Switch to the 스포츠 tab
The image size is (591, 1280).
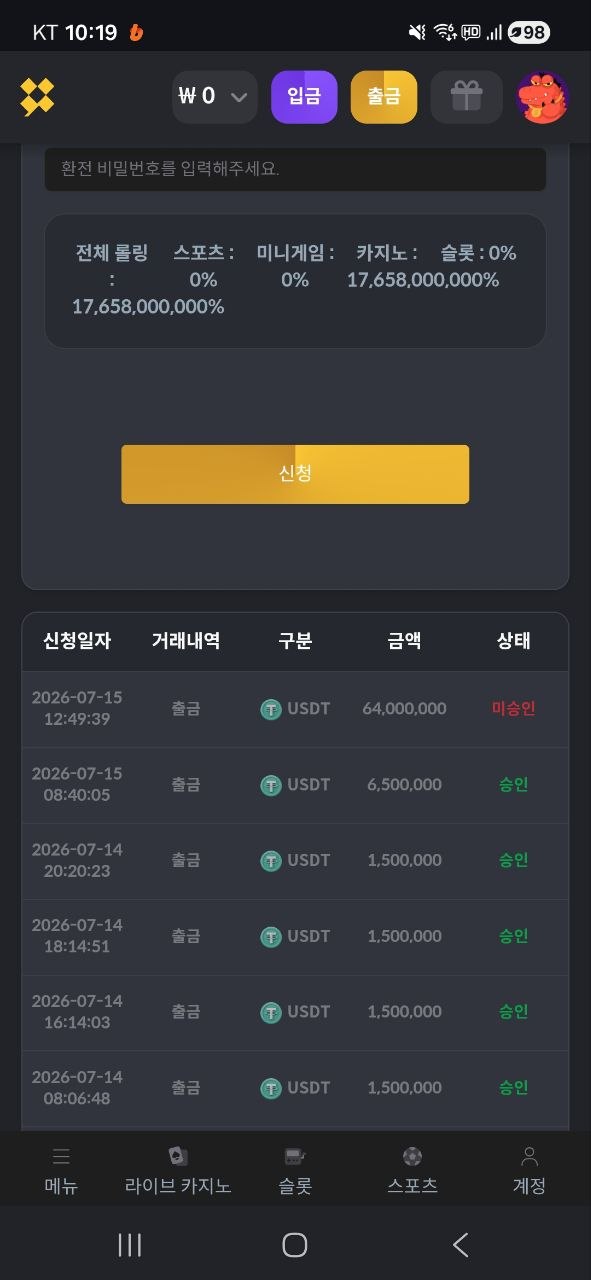coord(412,1172)
